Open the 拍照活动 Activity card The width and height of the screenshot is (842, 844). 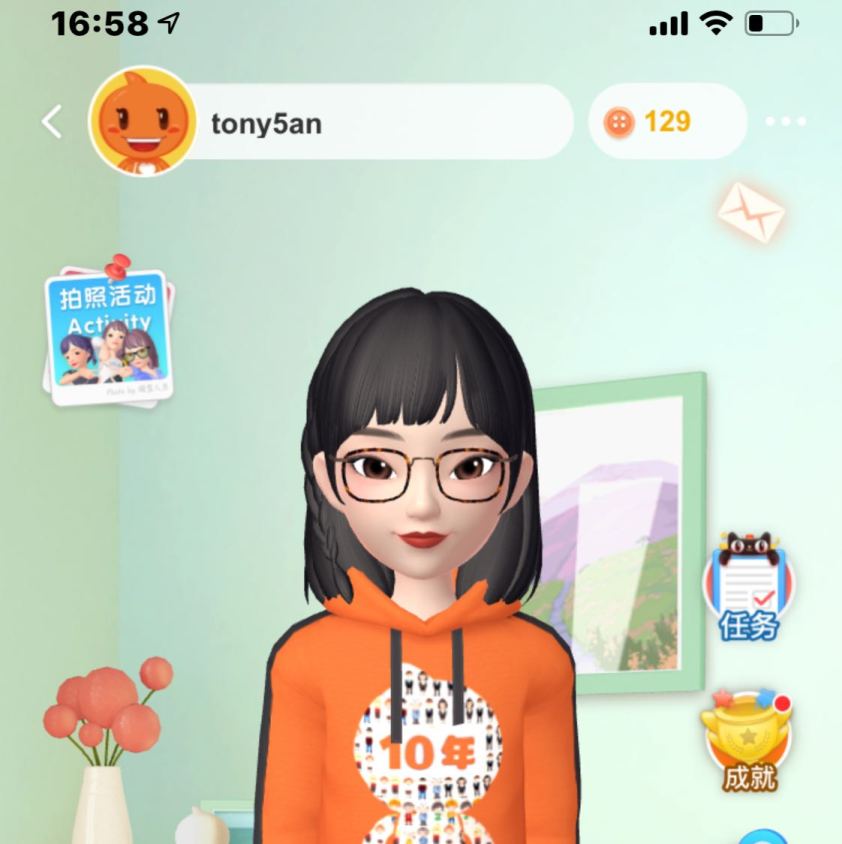click(108, 332)
